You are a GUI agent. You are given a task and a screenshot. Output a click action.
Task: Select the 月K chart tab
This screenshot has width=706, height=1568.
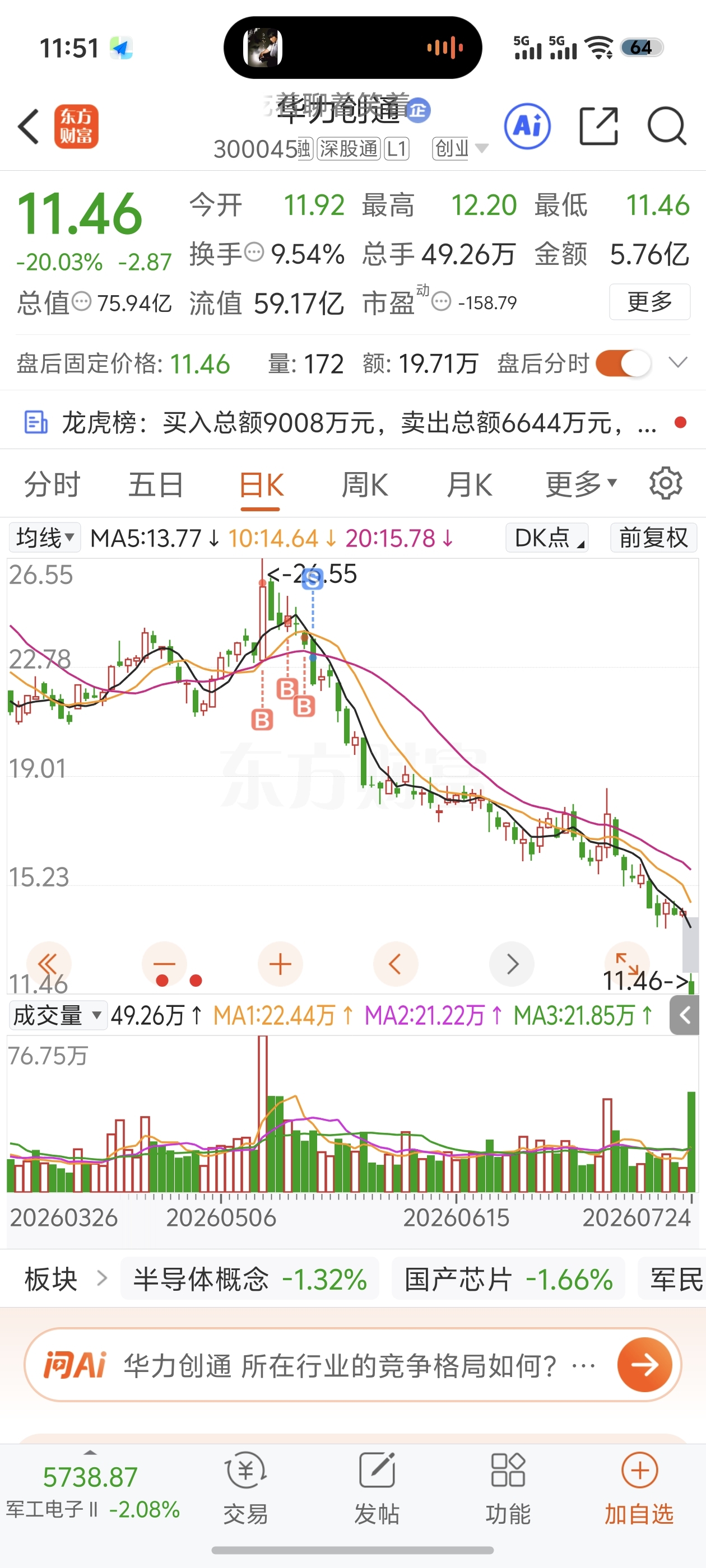(469, 485)
